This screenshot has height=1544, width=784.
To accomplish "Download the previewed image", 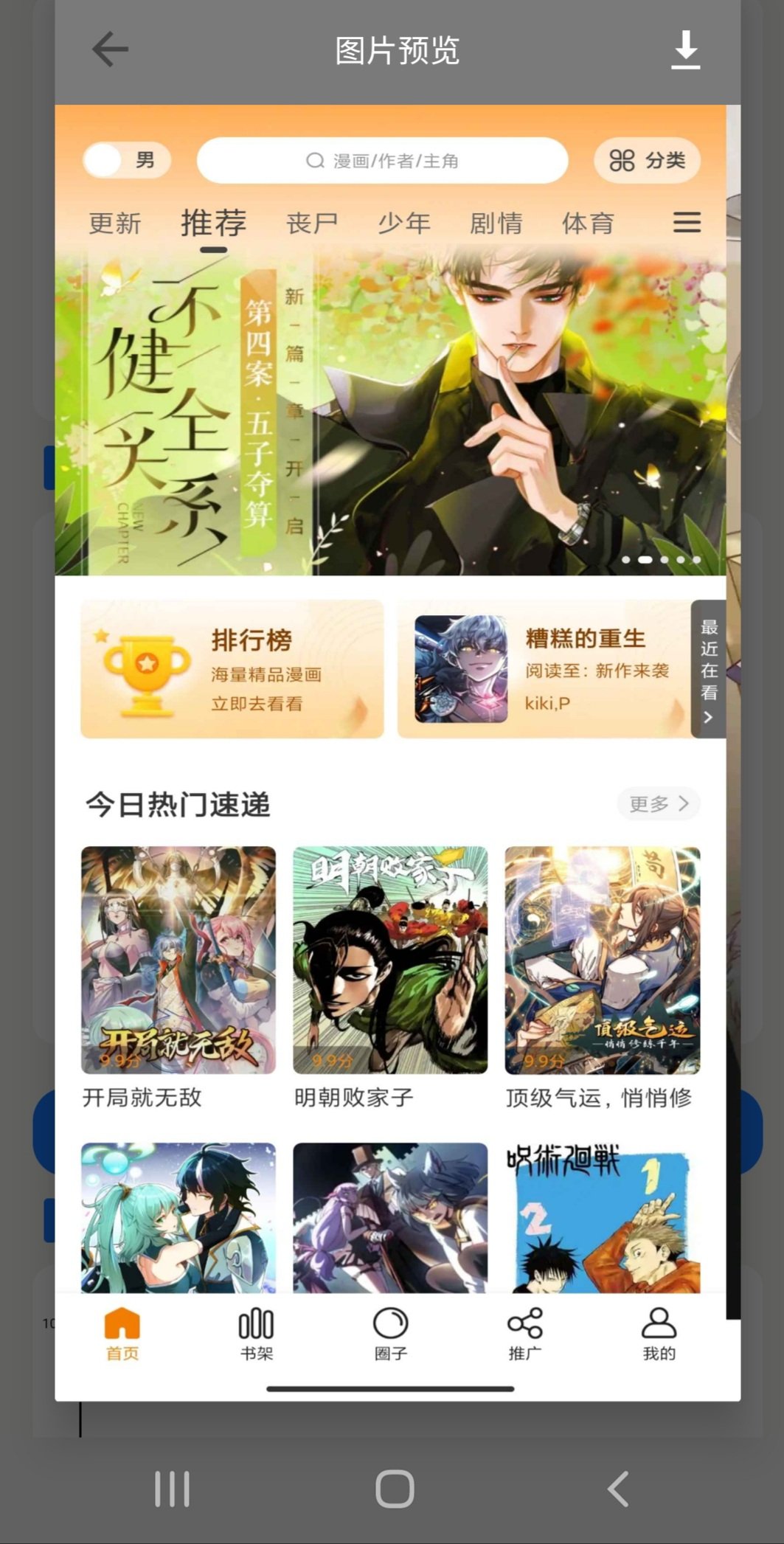I will click(685, 50).
